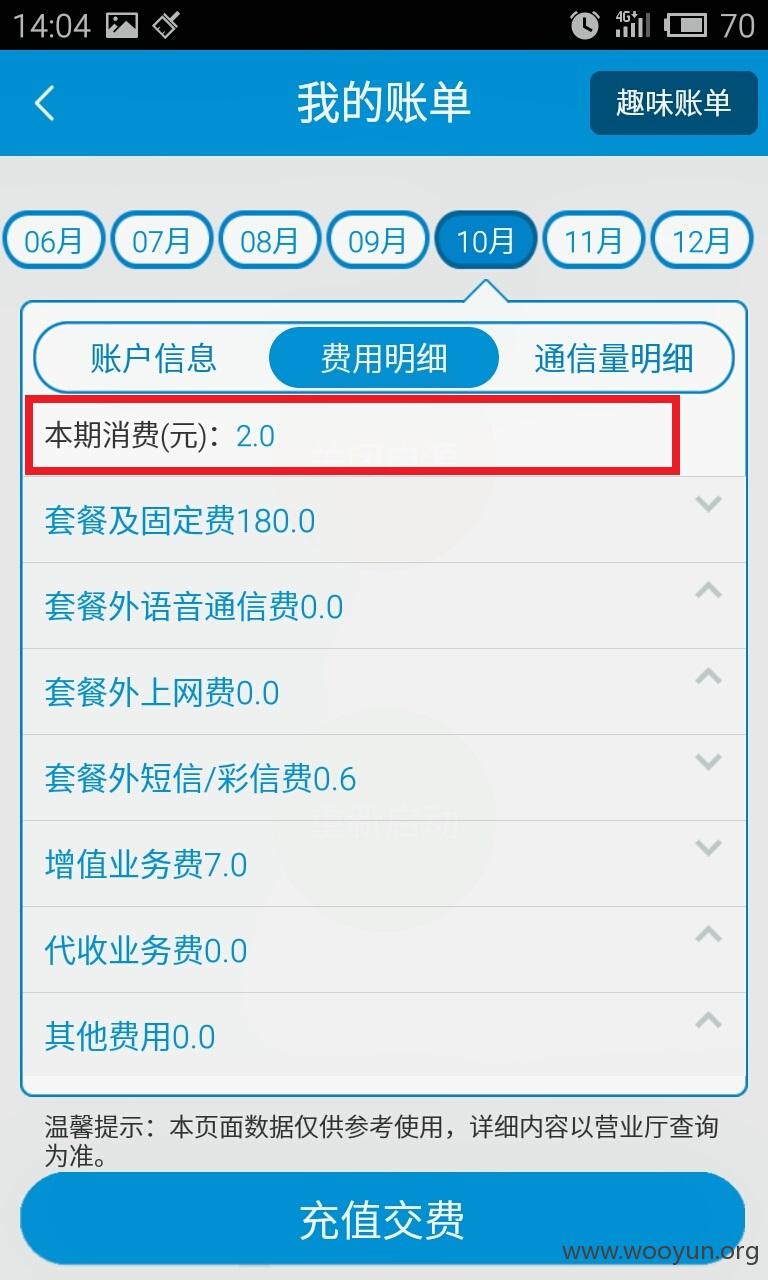
Task: Open the 趣味账单 button
Action: coord(673,103)
